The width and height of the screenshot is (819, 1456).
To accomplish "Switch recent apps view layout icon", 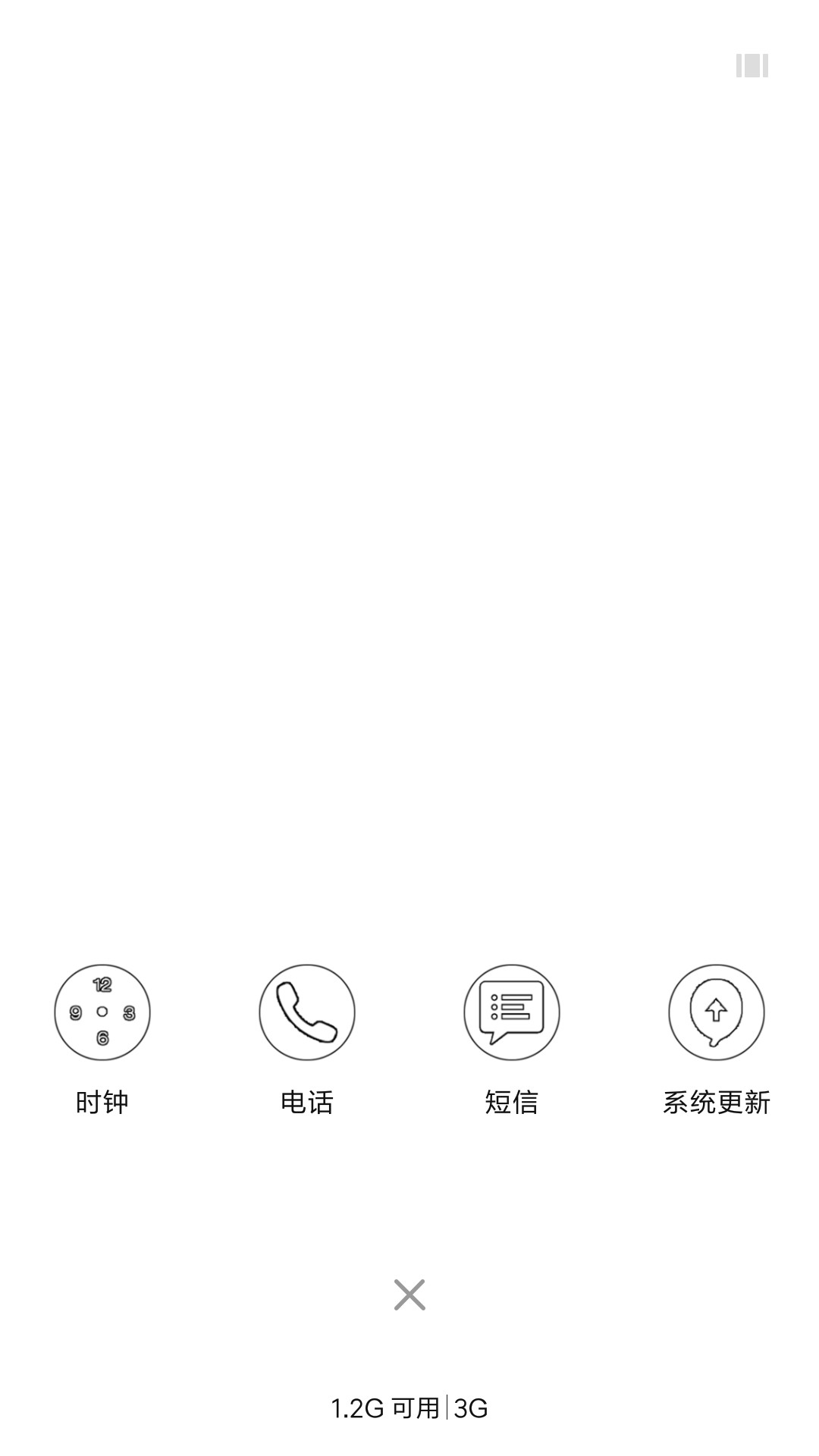I will (752, 66).
